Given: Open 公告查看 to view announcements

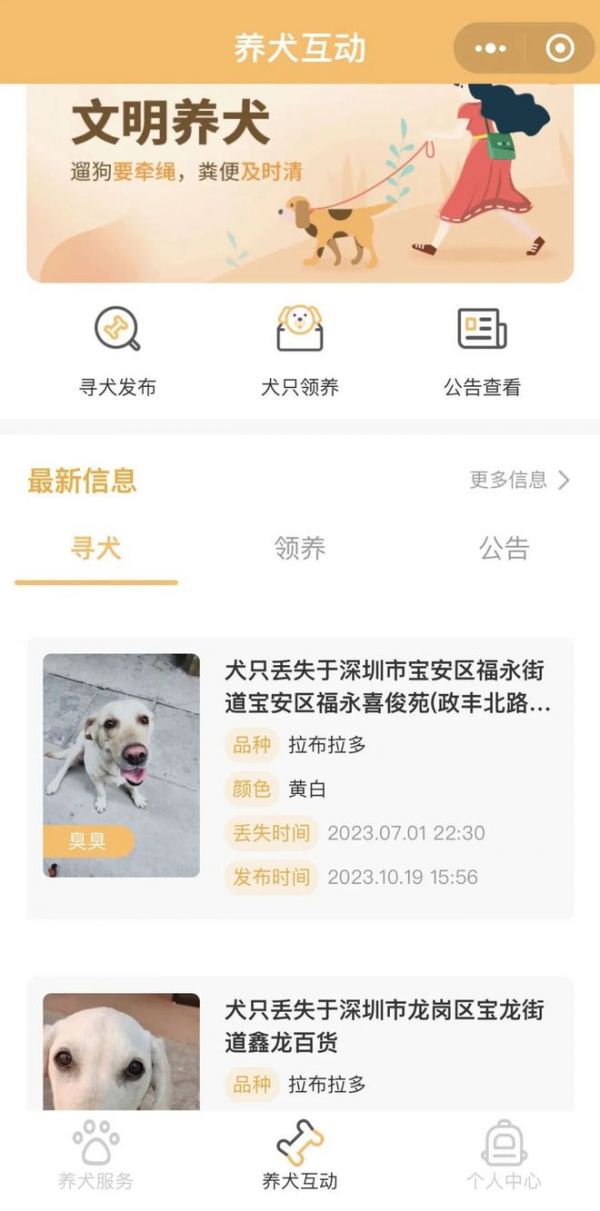Looking at the screenshot, I should click(482, 352).
